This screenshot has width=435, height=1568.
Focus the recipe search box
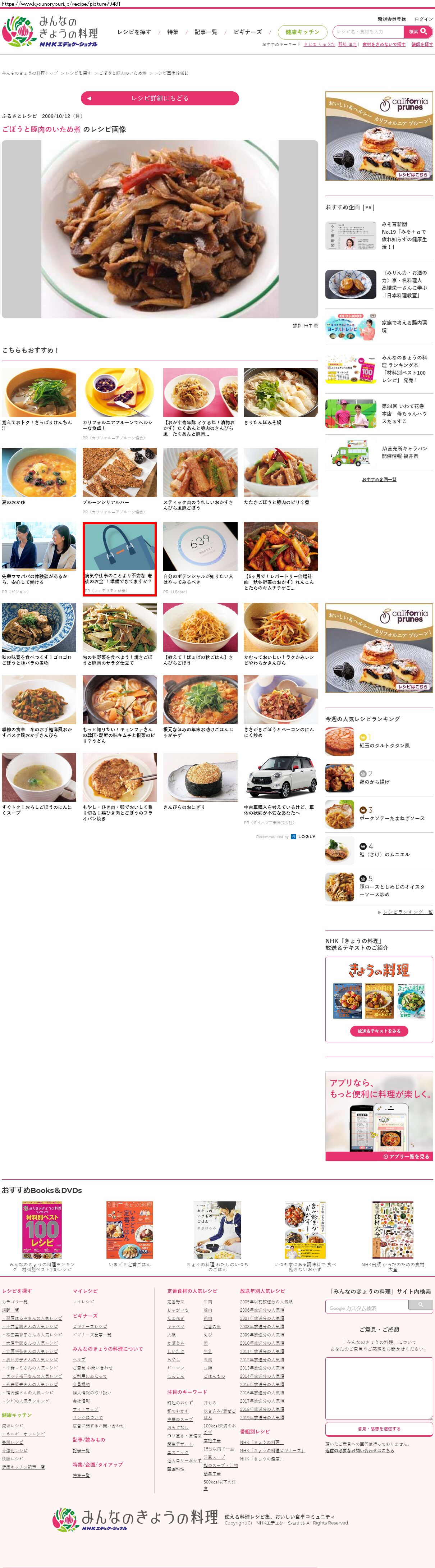[x=368, y=32]
